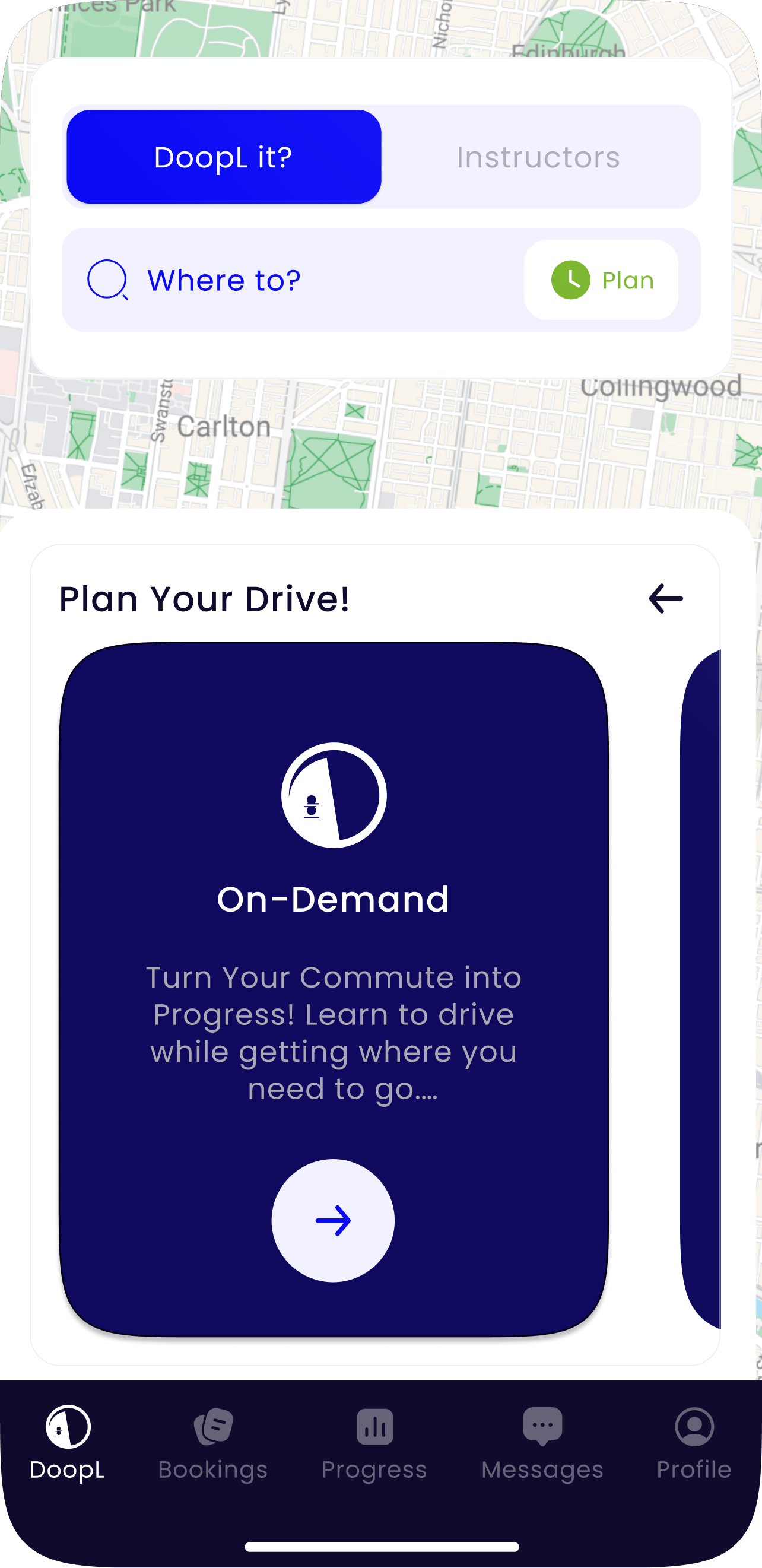Continue with the On-Demand arrow button
The width and height of the screenshot is (762, 1568).
333,1220
